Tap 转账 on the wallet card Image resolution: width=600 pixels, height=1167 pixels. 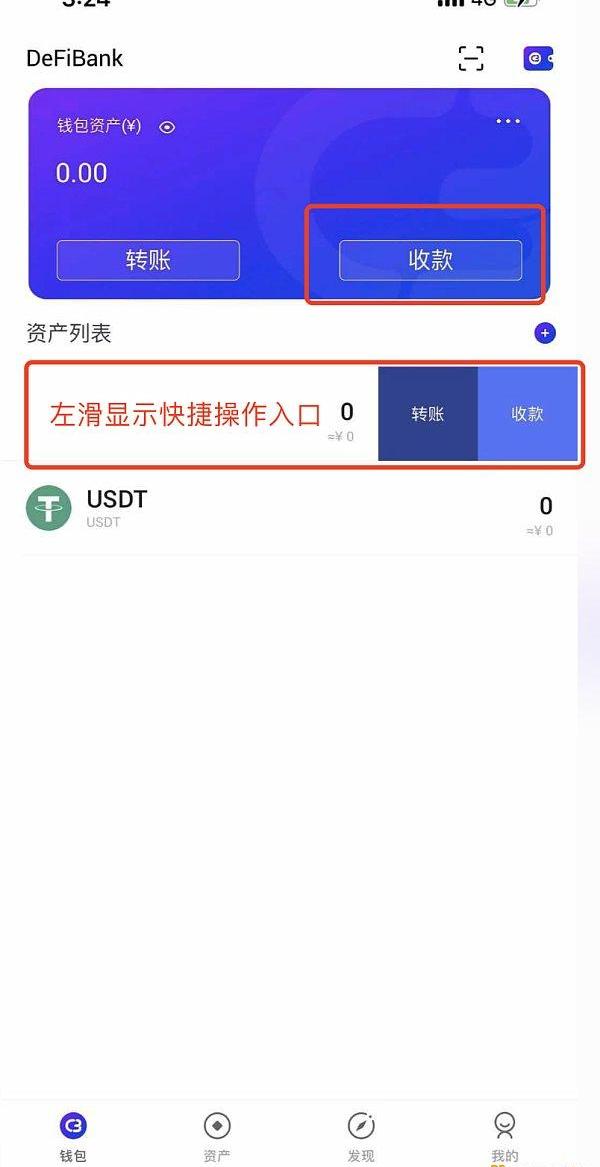pyautogui.click(x=148, y=260)
